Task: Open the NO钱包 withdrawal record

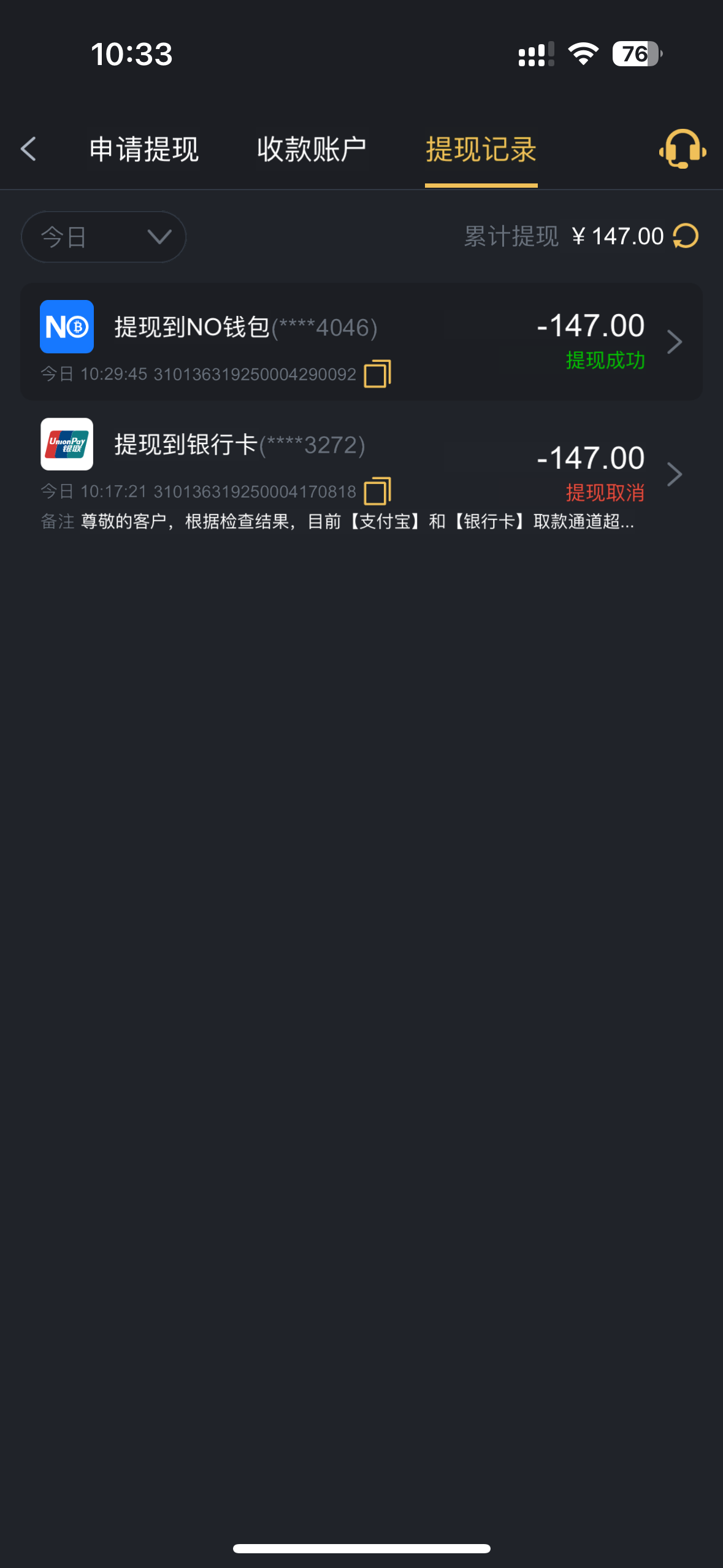Action: coord(674,342)
